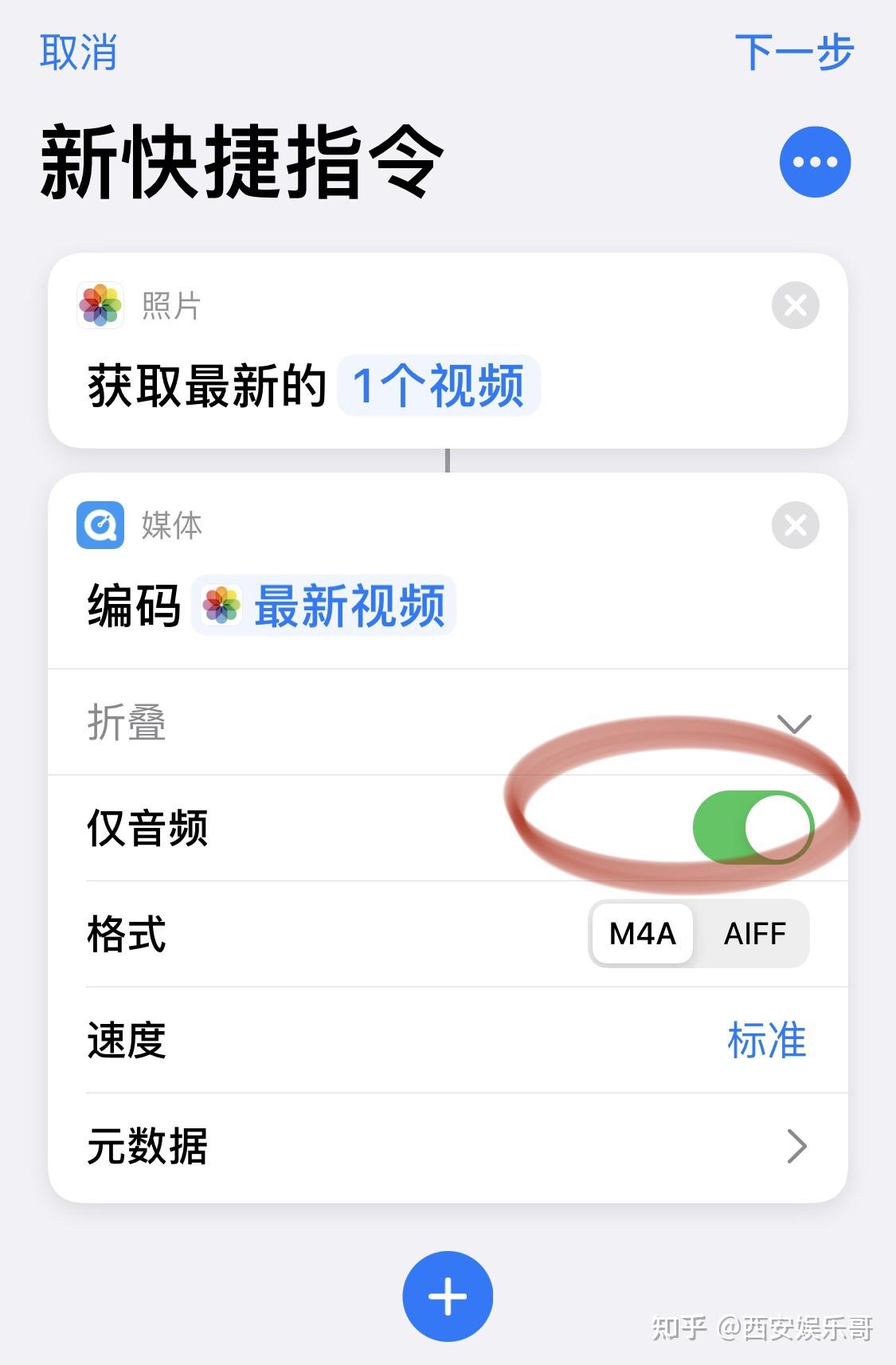Switch format to AIFF
The width and height of the screenshot is (896, 1365).
click(754, 934)
